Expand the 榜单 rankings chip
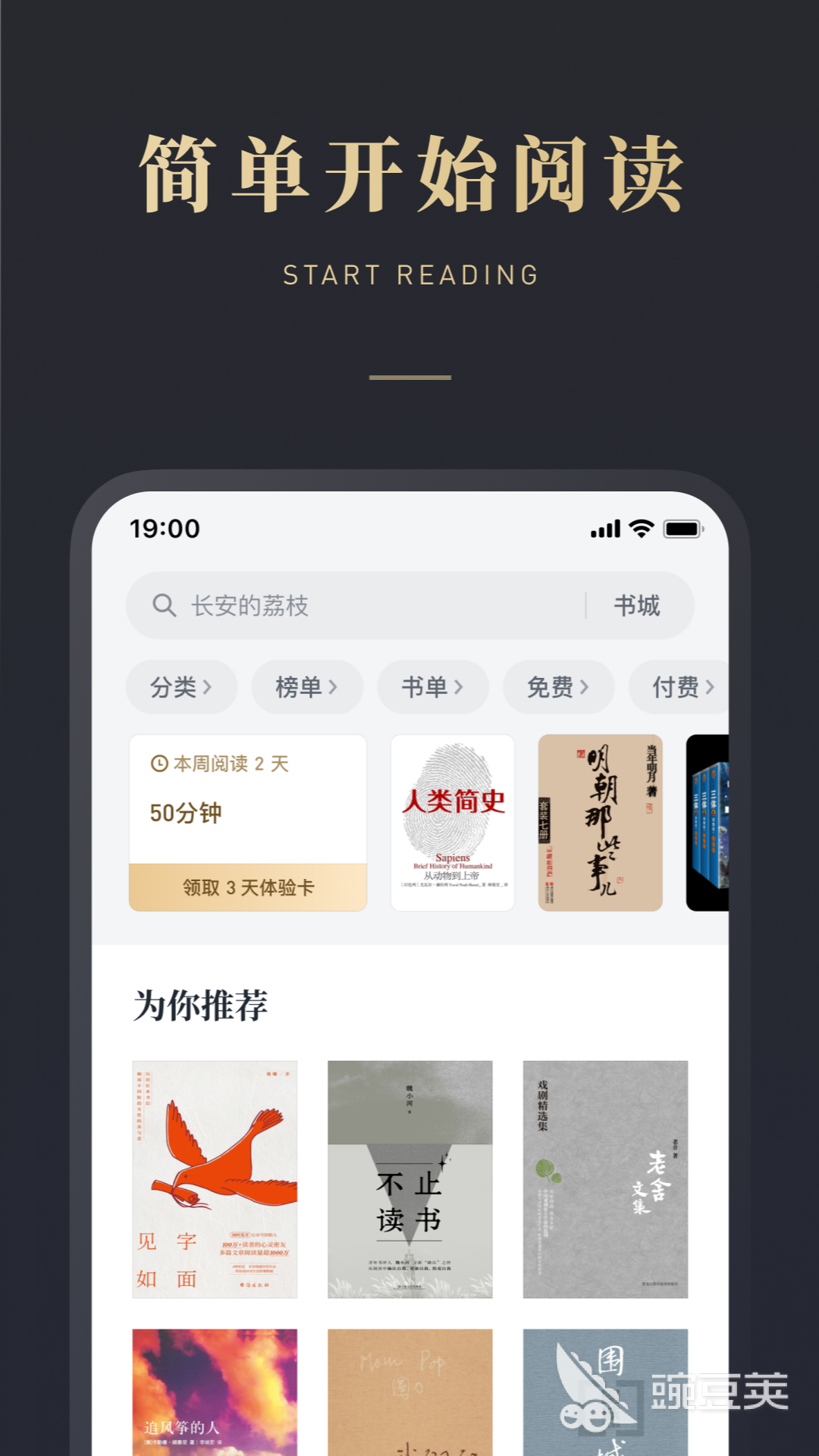 [x=306, y=687]
